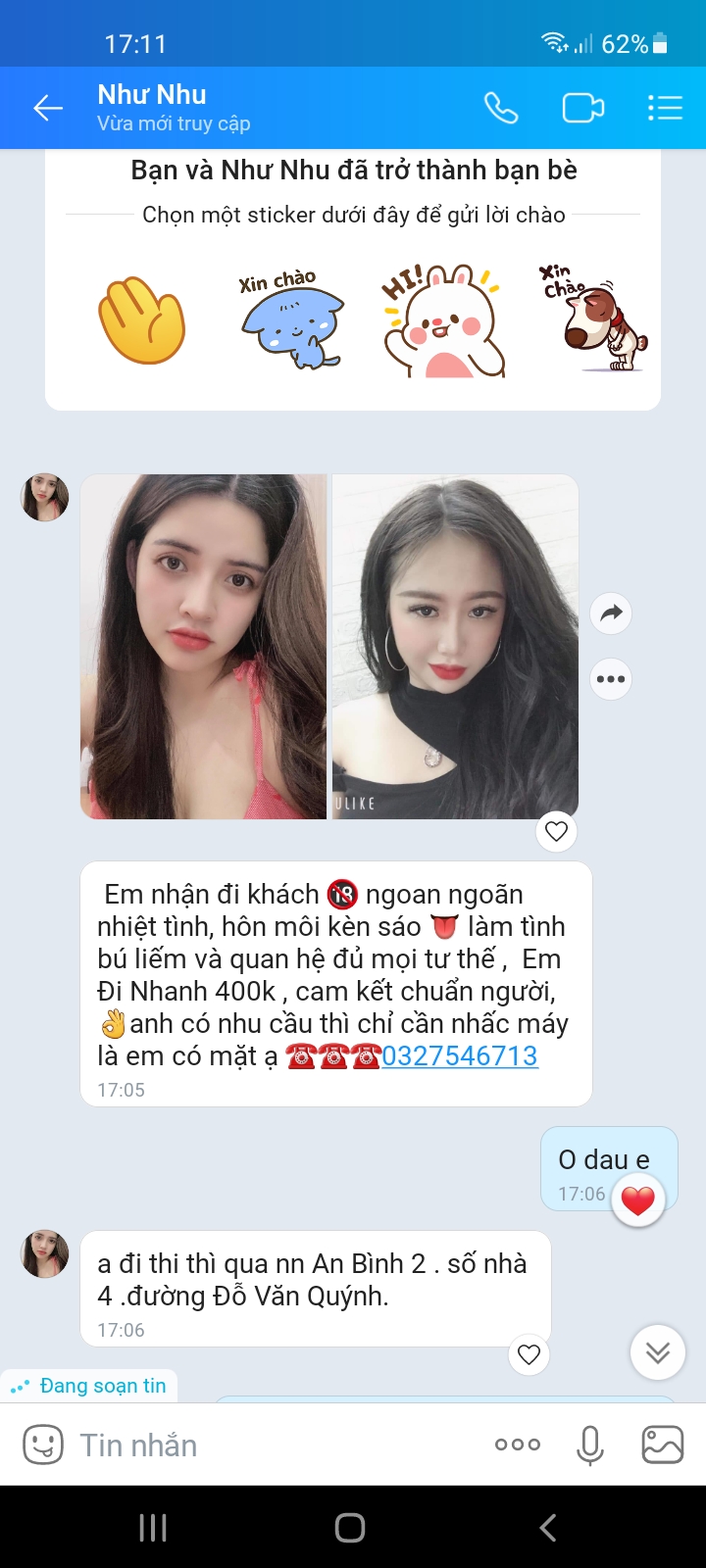Open the right photo in the message

pyautogui.click(x=455, y=647)
